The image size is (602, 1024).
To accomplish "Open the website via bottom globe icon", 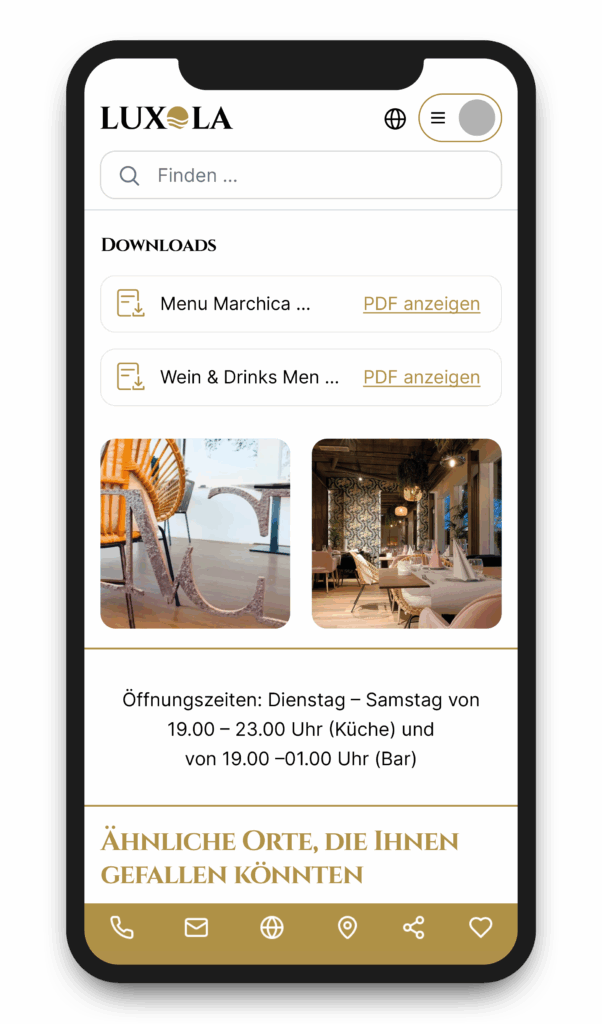I will tap(272, 928).
